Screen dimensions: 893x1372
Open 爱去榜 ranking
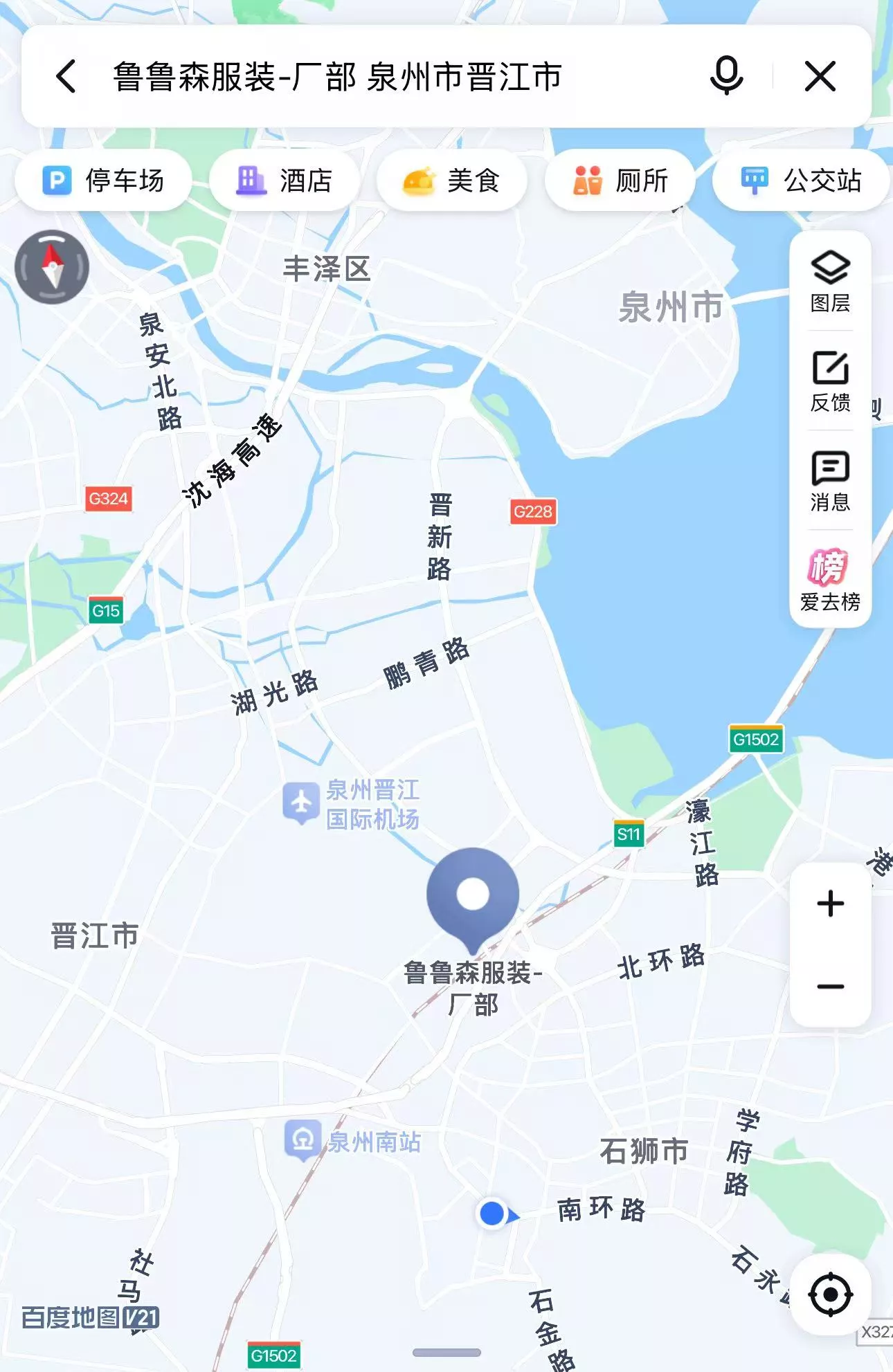point(830,580)
